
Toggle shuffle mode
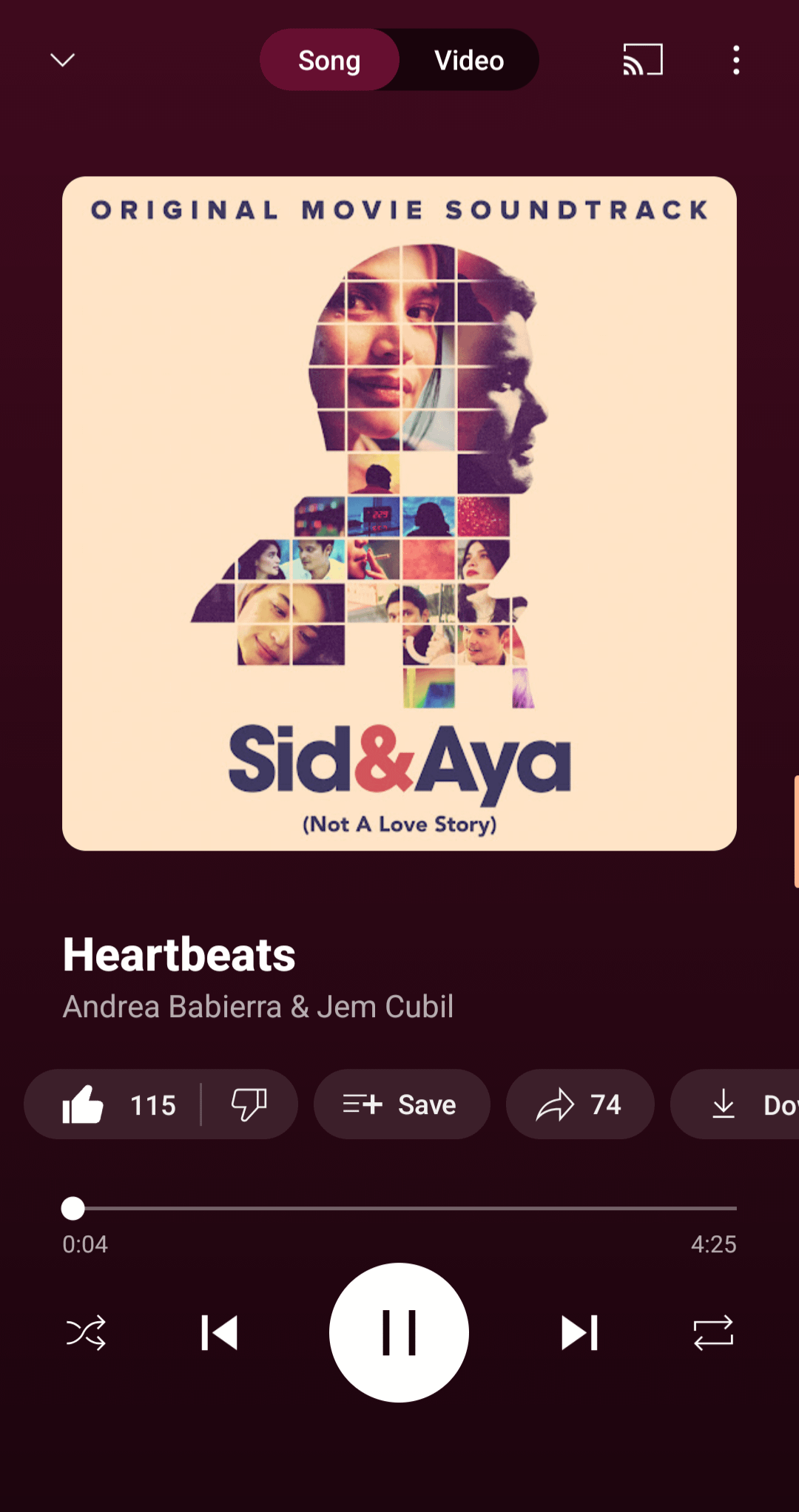(86, 1333)
